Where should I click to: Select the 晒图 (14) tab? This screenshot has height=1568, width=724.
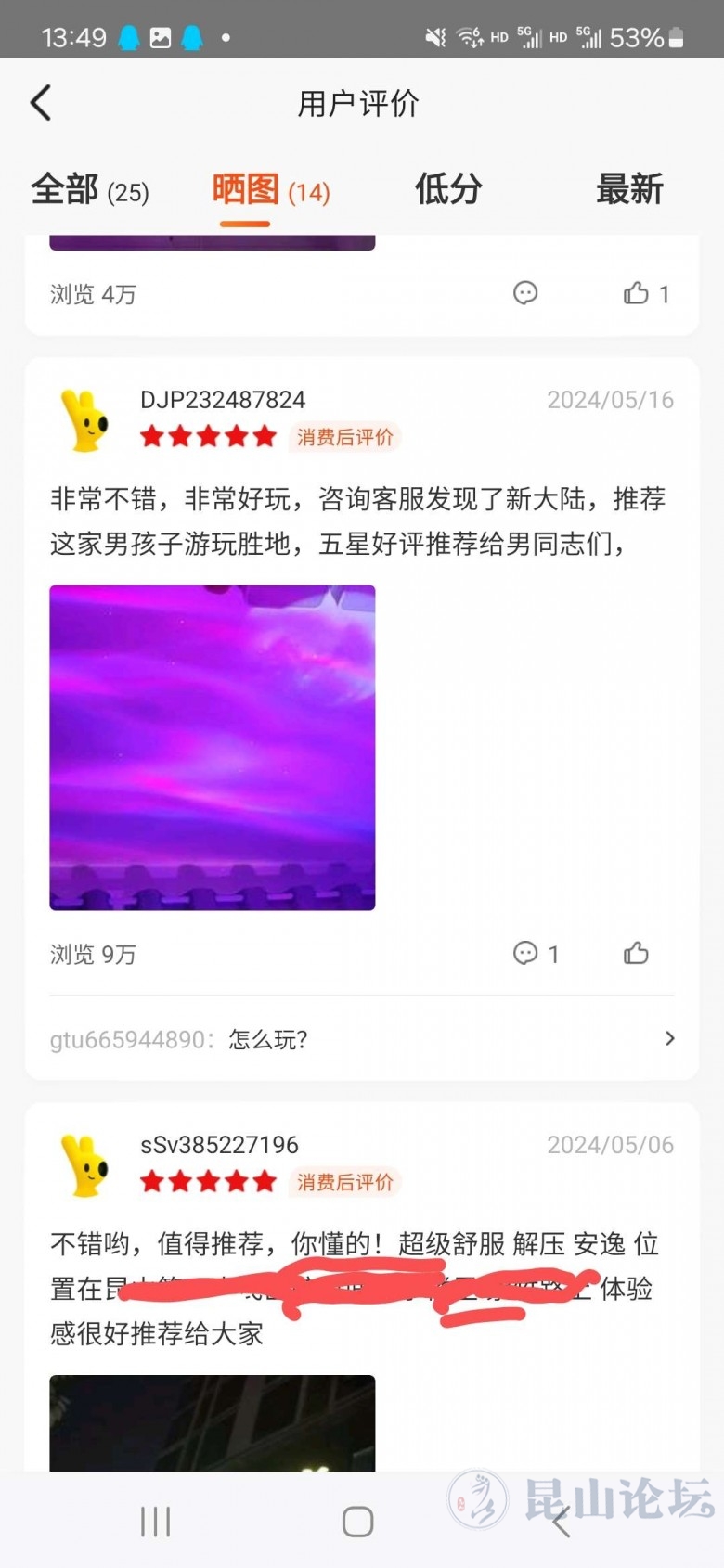click(x=271, y=190)
